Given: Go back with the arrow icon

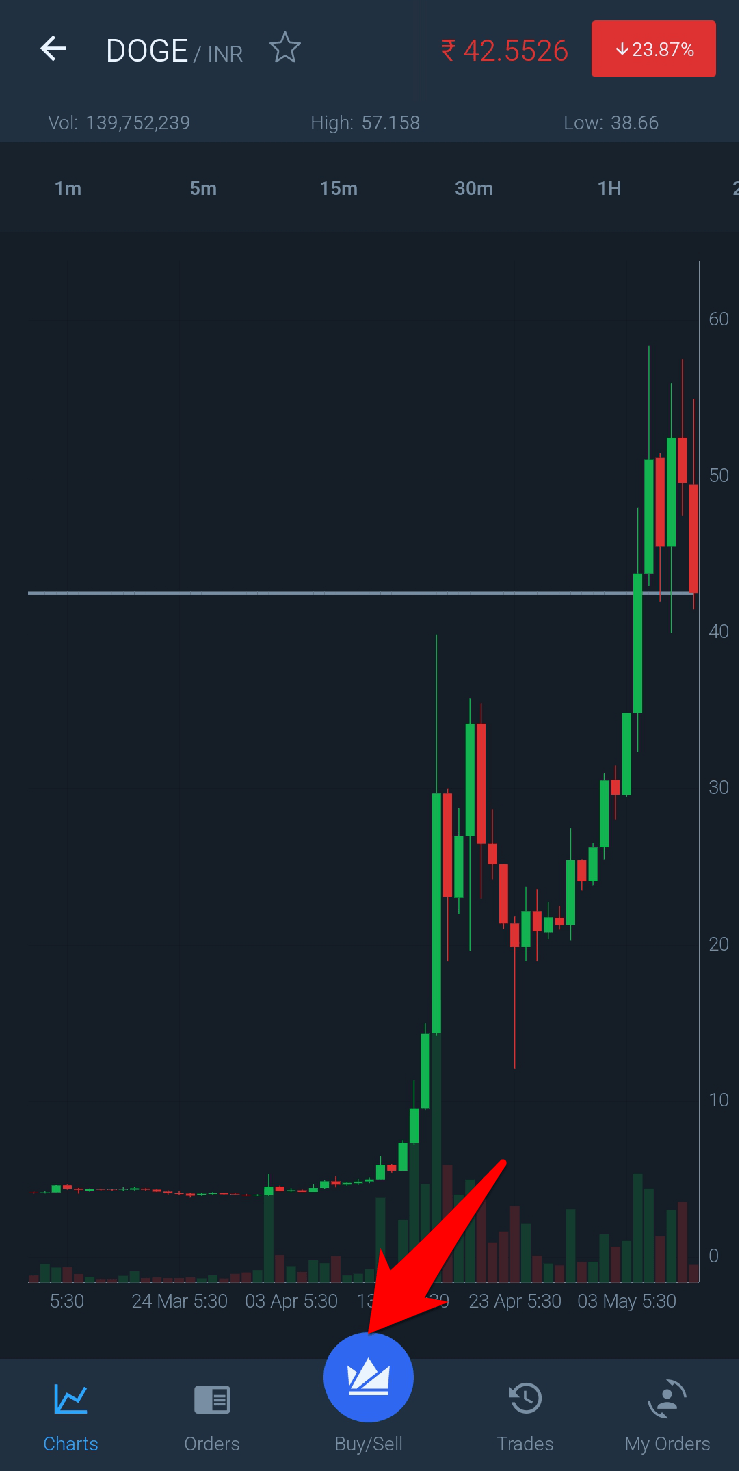Looking at the screenshot, I should click(53, 49).
